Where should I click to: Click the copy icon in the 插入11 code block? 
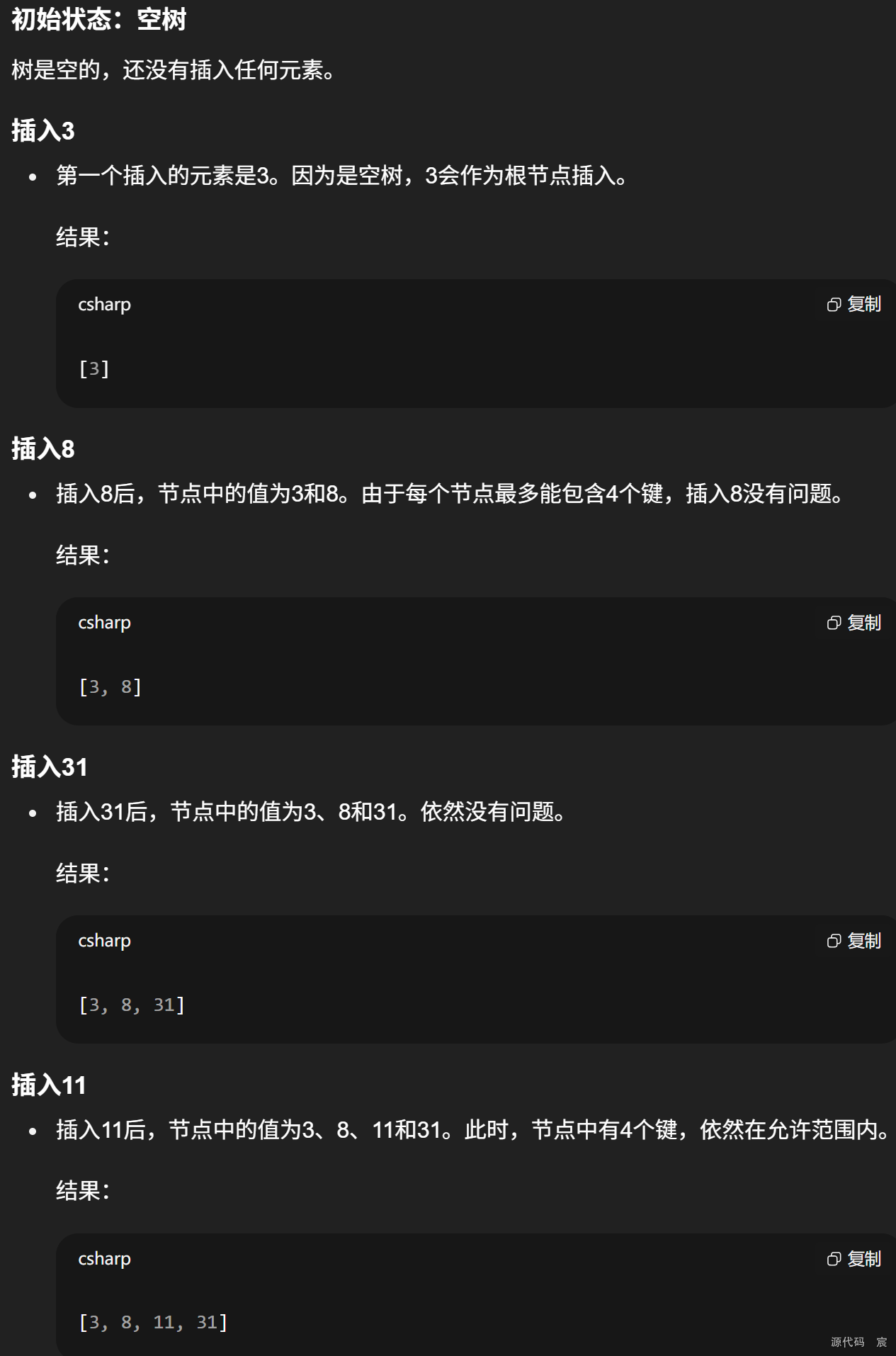(x=833, y=1259)
